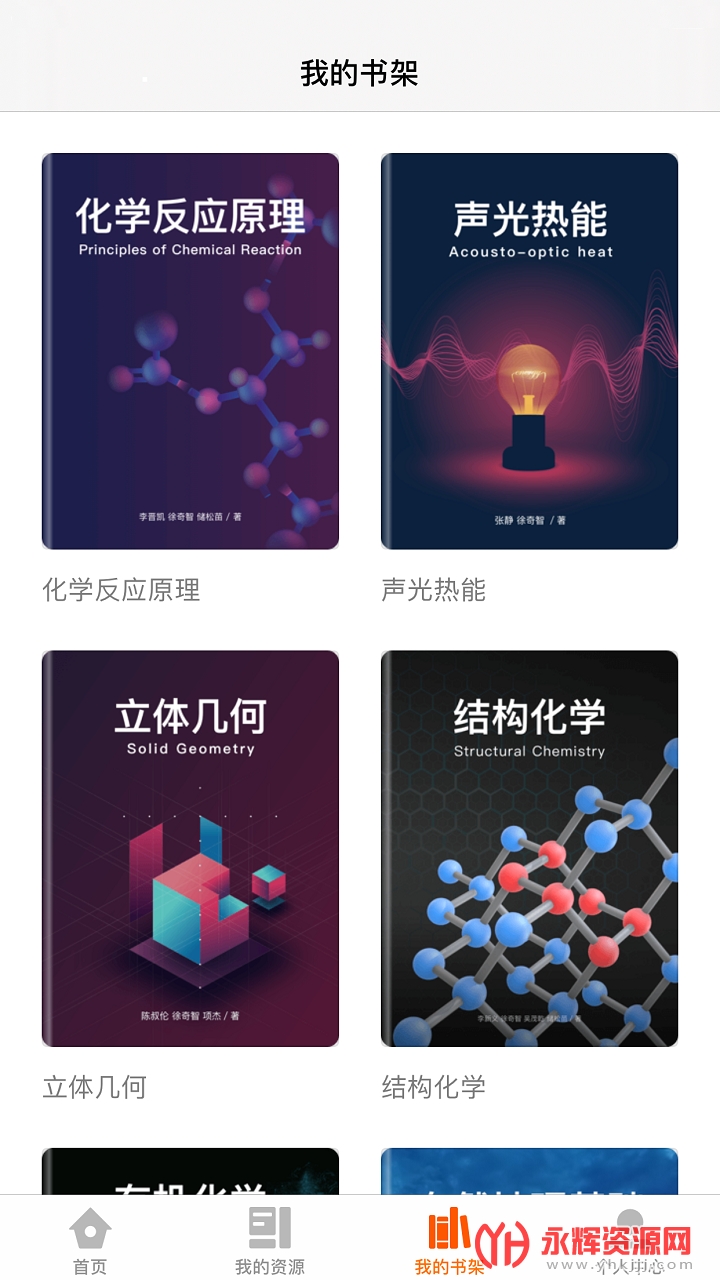Open the 个人中心 tab
Viewport: 720px width, 1280px height.
point(630,1240)
